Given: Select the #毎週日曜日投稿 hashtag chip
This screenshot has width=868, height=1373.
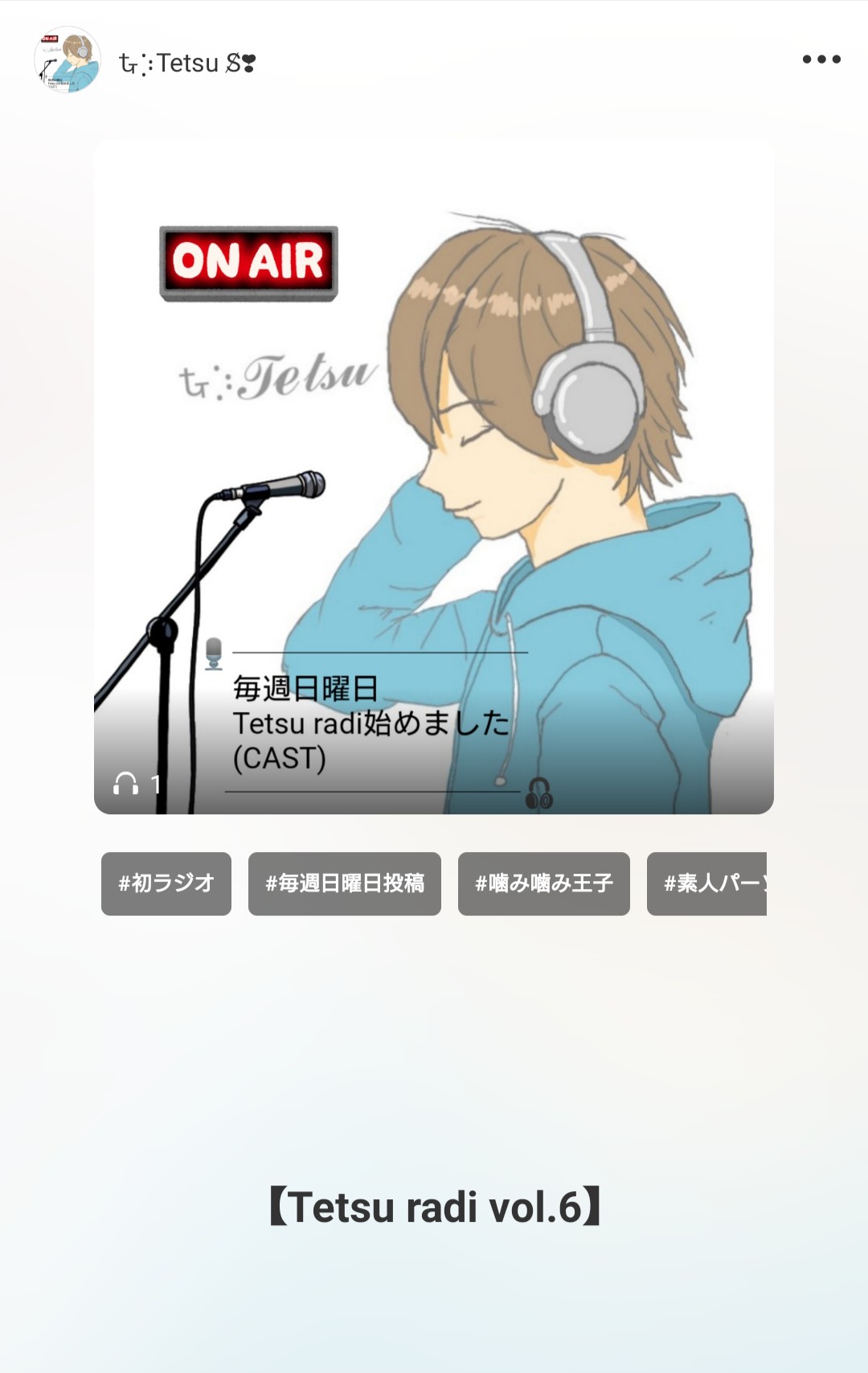Looking at the screenshot, I should pyautogui.click(x=345, y=883).
